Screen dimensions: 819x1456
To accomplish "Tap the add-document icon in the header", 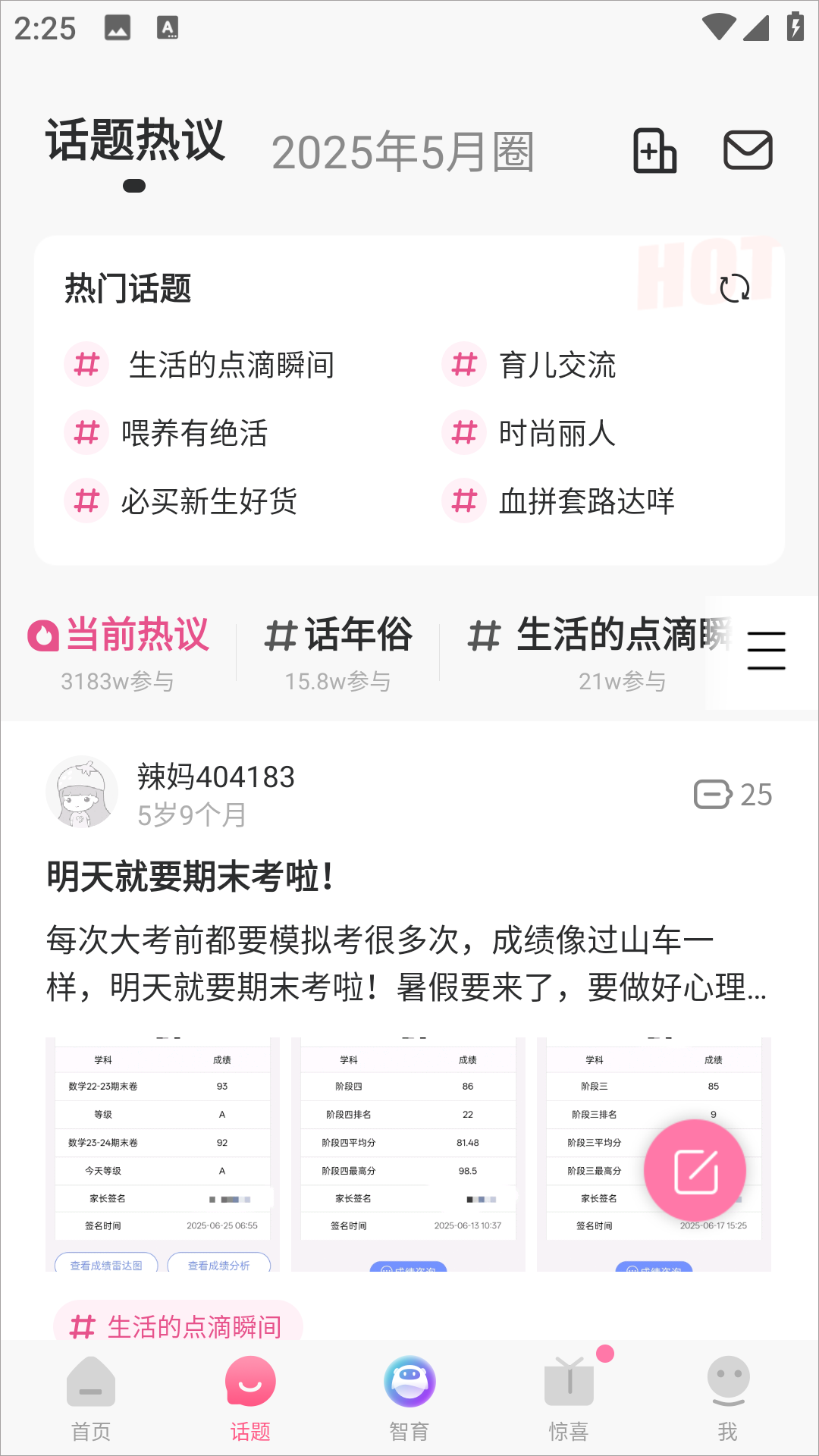I will (x=654, y=150).
